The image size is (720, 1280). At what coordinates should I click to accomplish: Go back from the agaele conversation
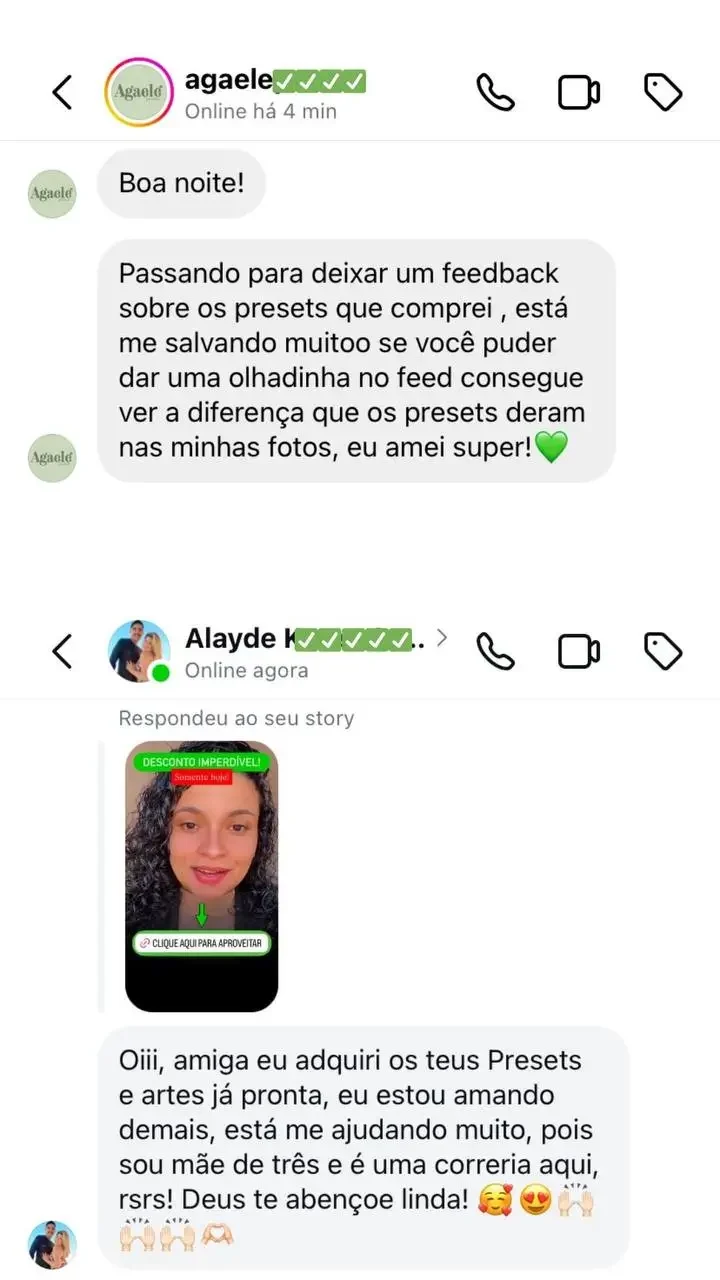[x=62, y=91]
